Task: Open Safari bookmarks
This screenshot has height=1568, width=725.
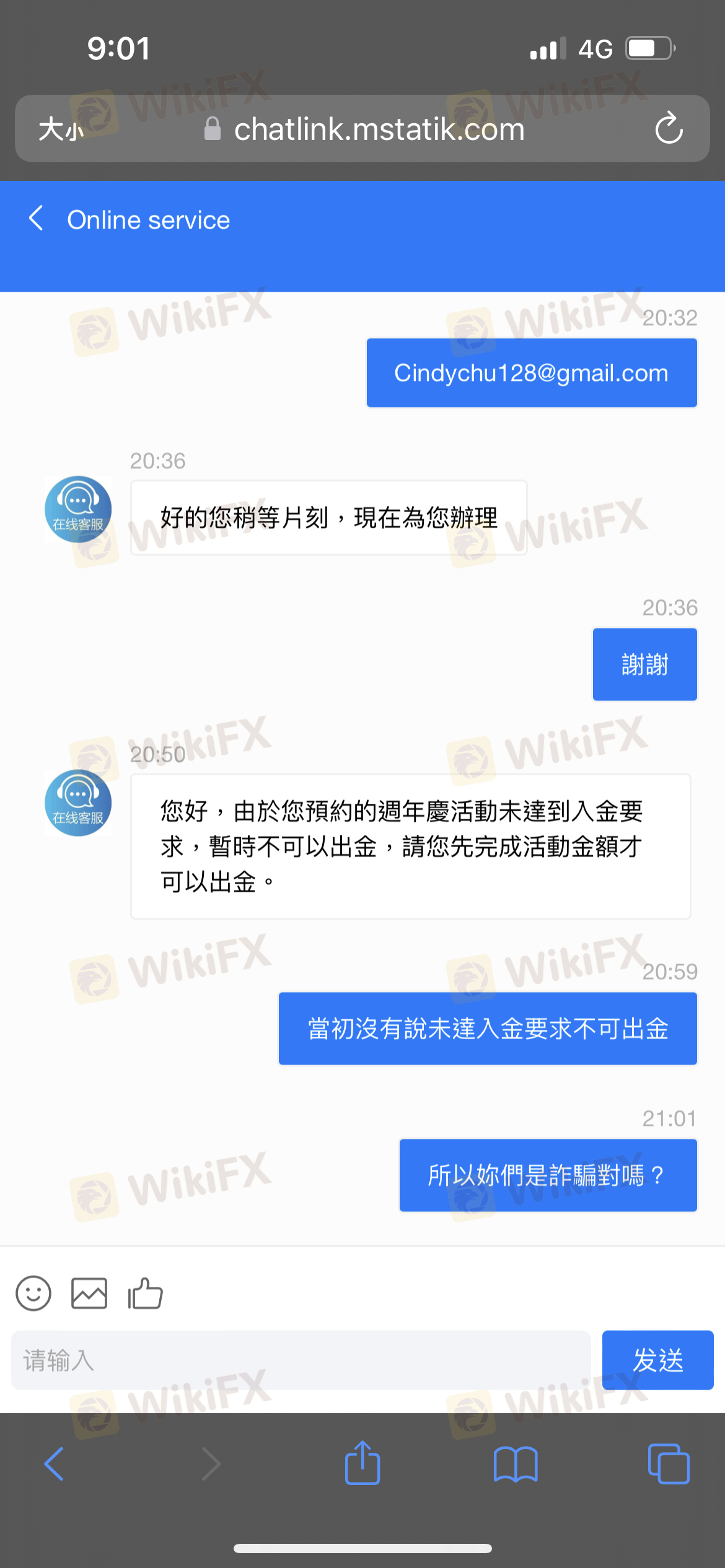Action: (516, 1464)
